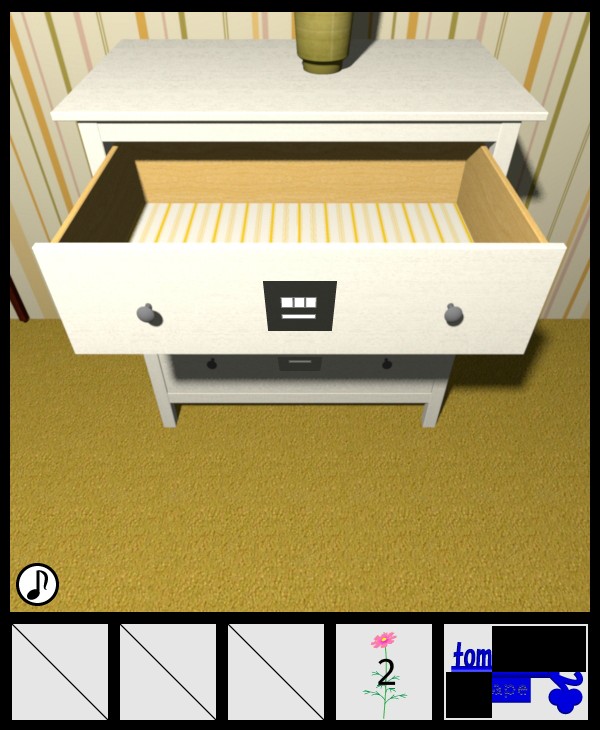Examine the vase on the dresser
The height and width of the screenshot is (730, 600).
[x=322, y=40]
